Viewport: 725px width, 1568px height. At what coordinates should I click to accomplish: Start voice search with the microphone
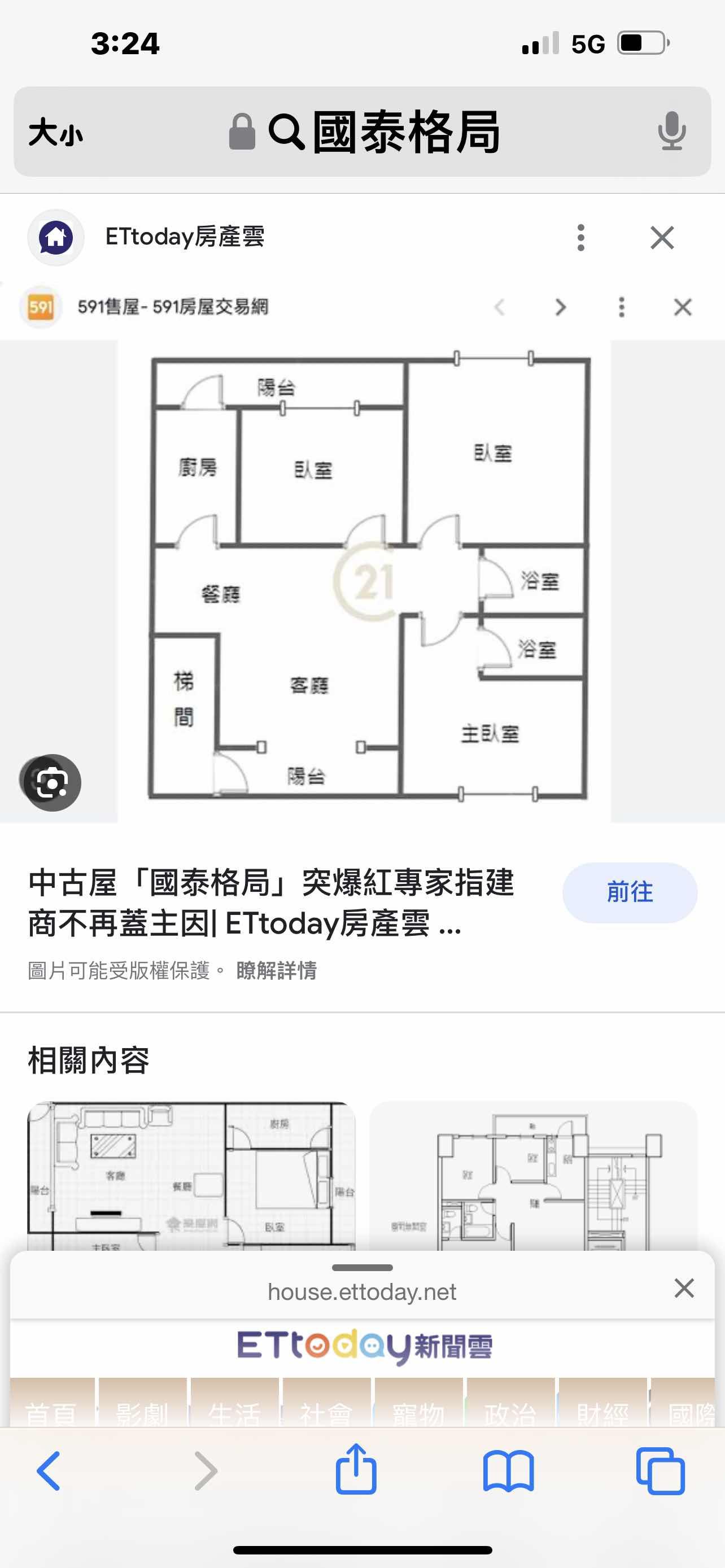click(x=671, y=132)
